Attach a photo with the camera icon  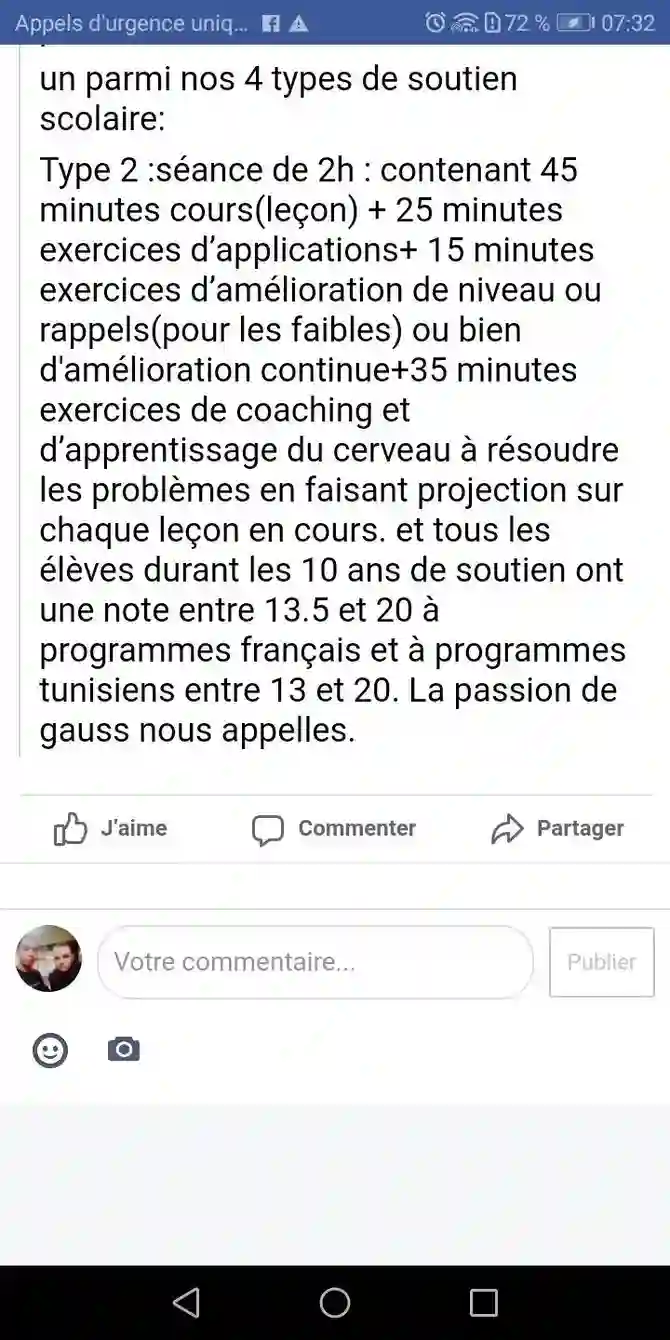pyautogui.click(x=124, y=1050)
